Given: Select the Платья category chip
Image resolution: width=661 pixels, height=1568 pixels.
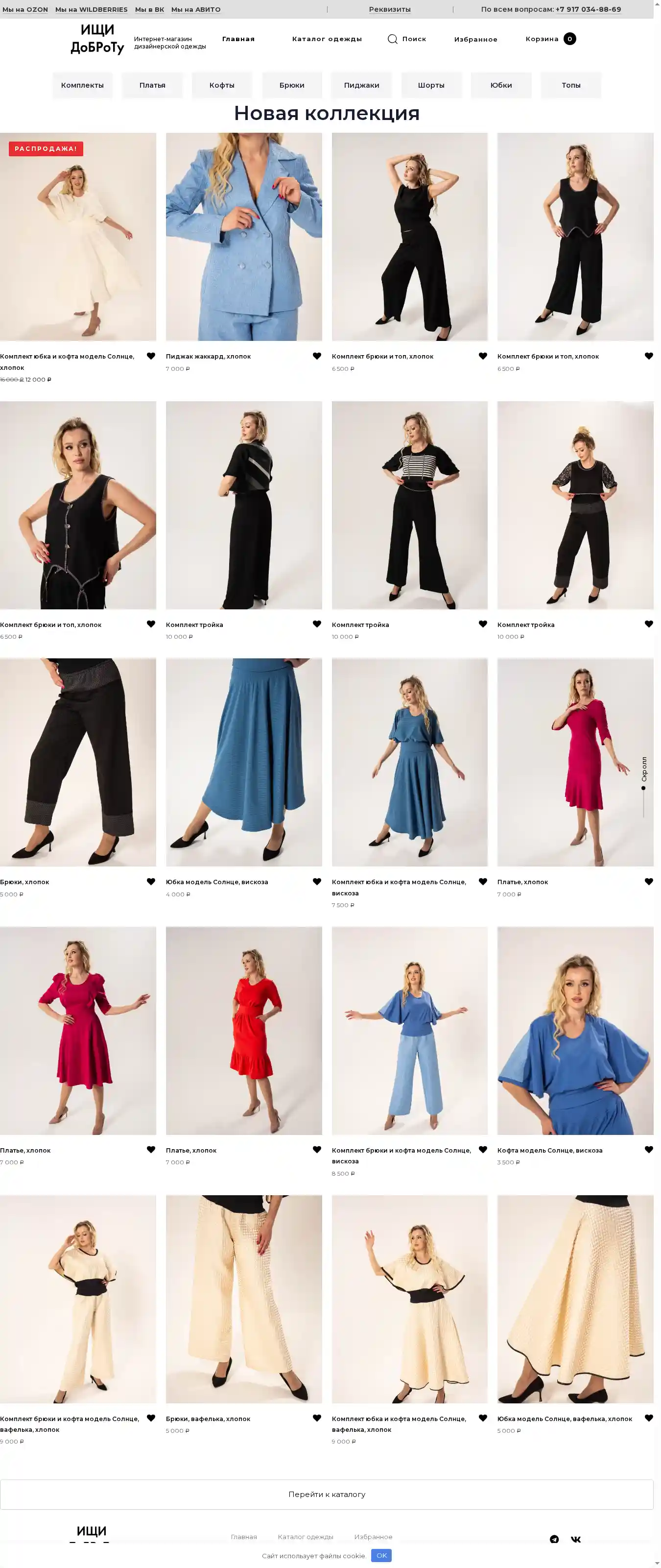Looking at the screenshot, I should tap(152, 85).
